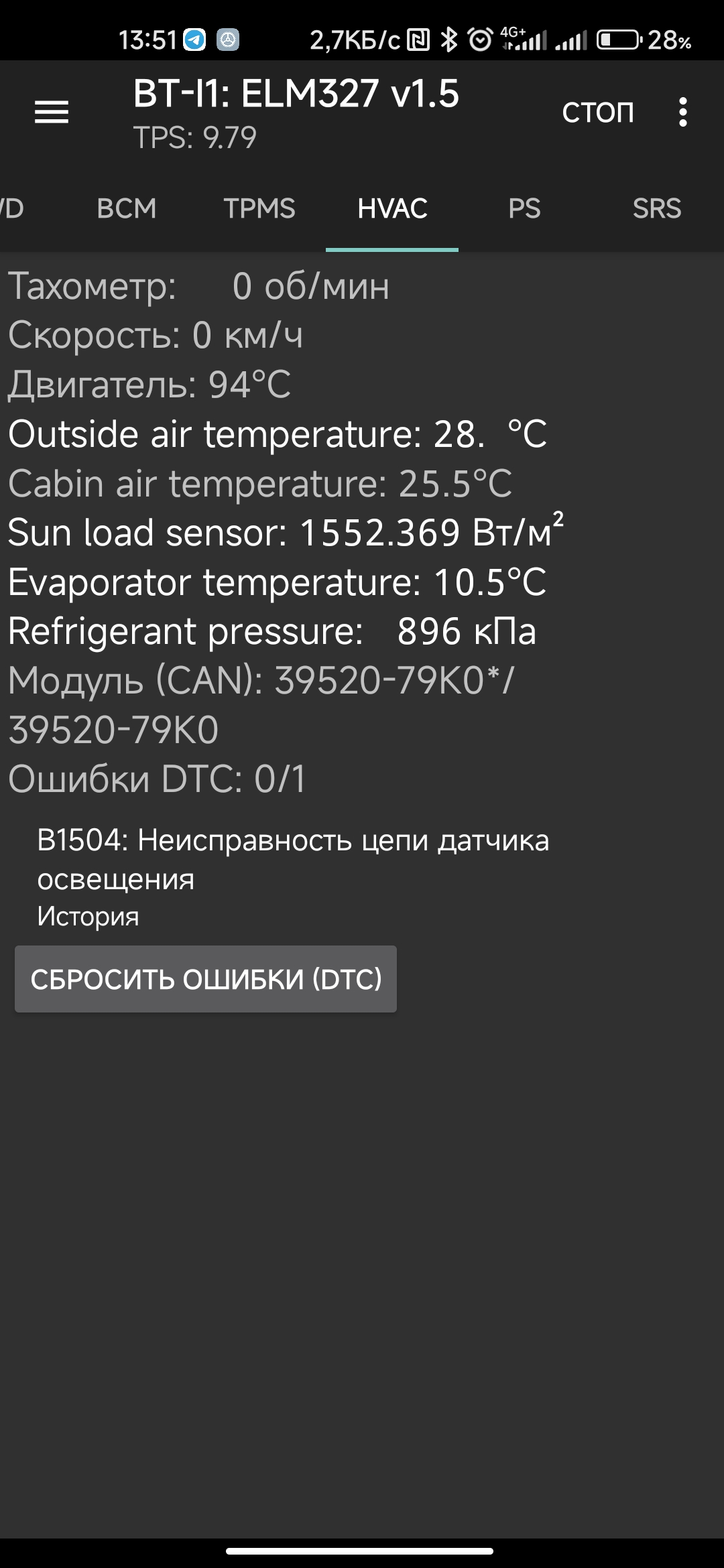The height and width of the screenshot is (1568, 724).
Task: Open the SRS tab
Action: click(x=656, y=208)
